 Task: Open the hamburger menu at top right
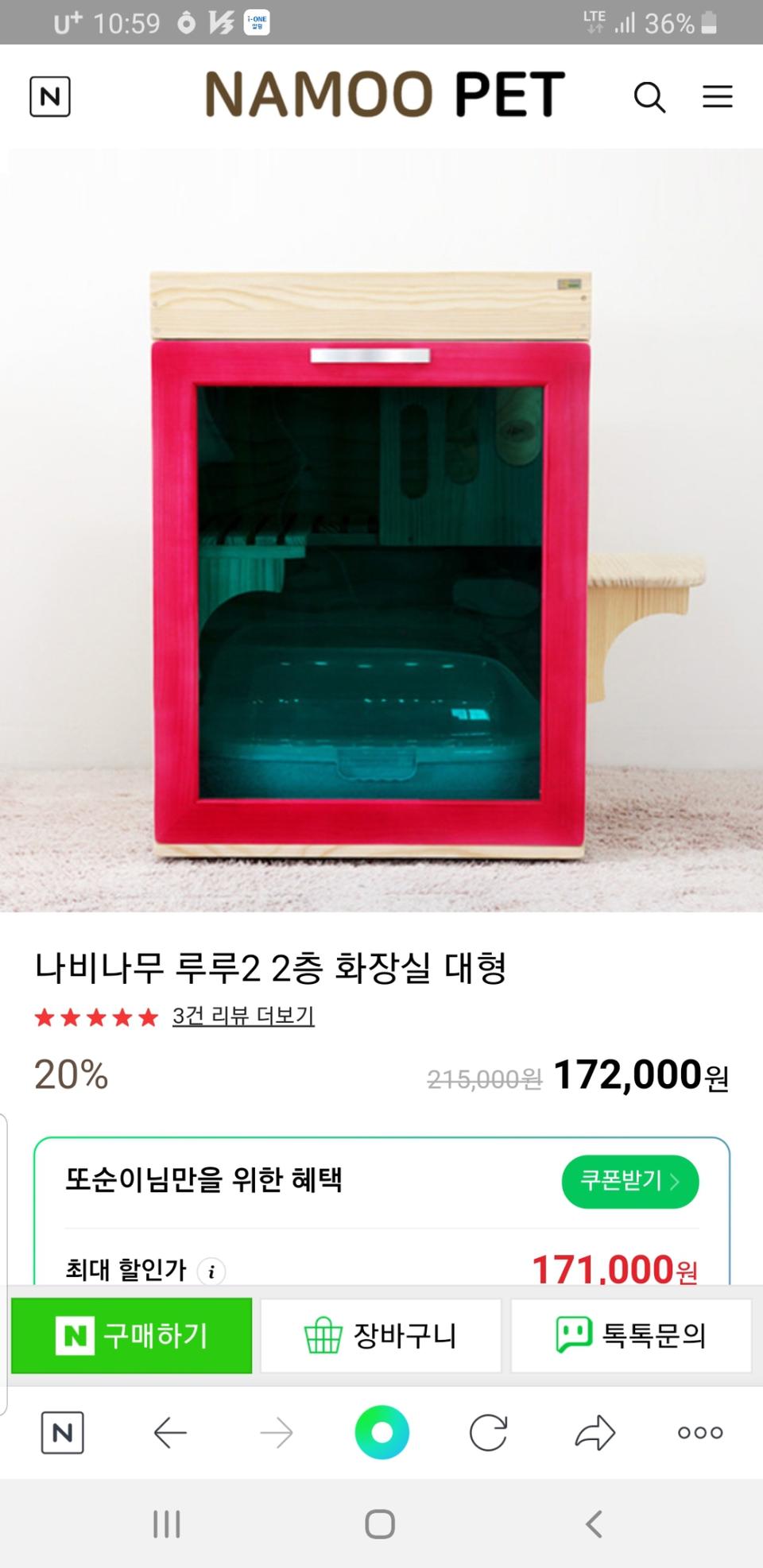717,96
